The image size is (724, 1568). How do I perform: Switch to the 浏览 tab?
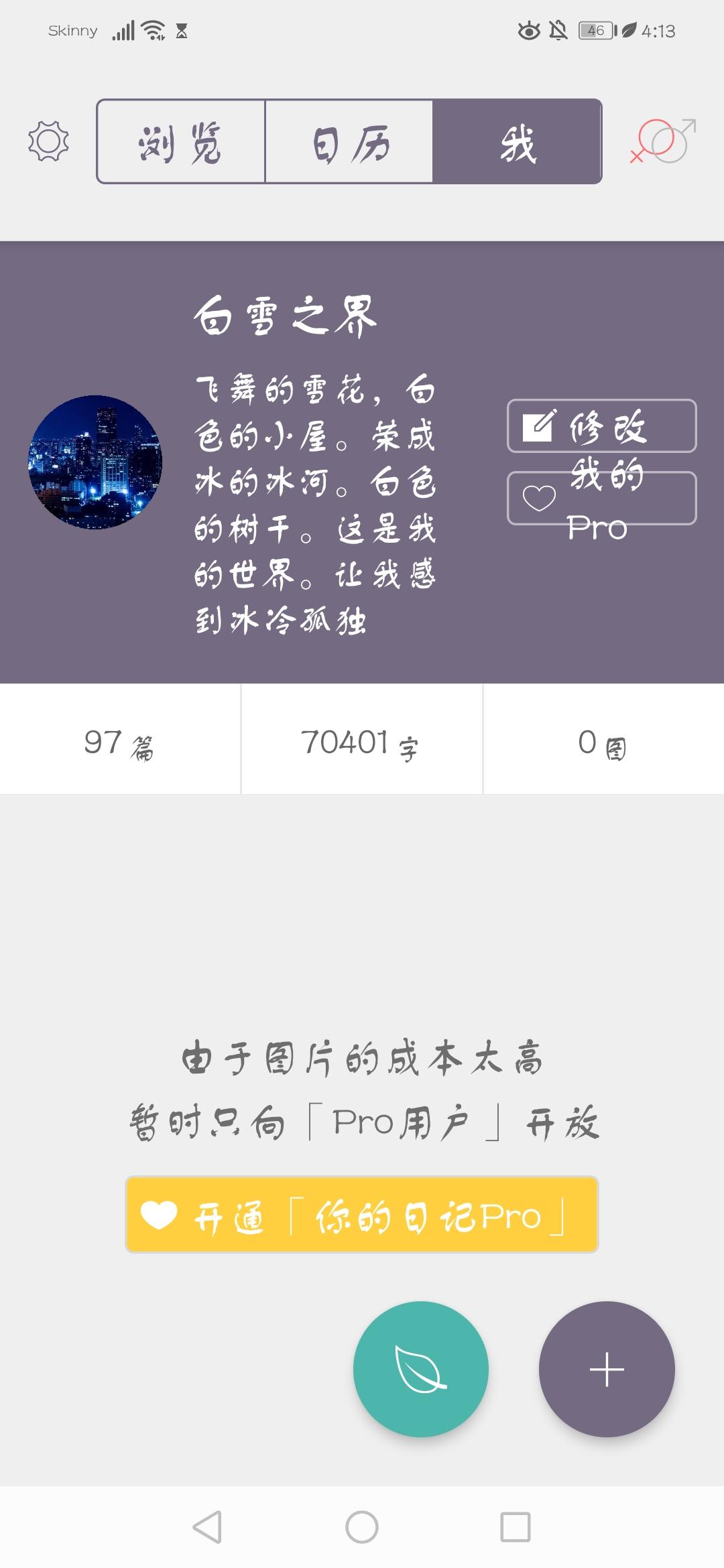click(x=181, y=141)
